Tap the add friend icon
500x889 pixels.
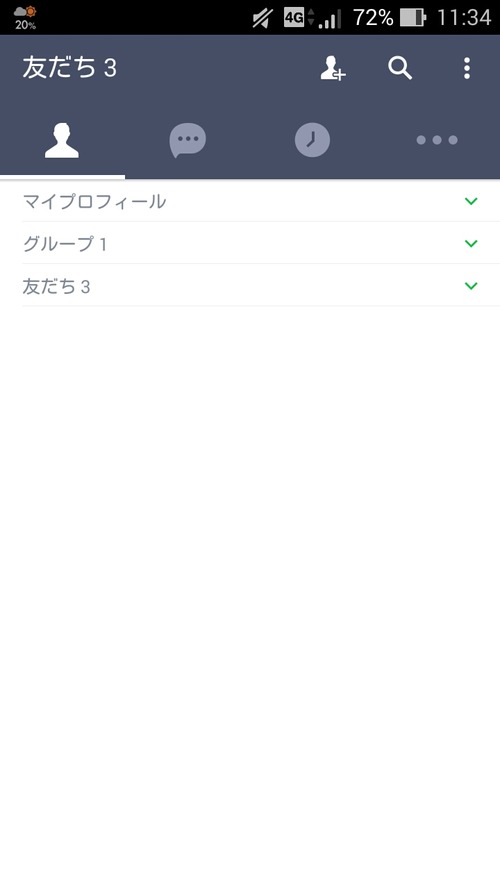pos(333,68)
